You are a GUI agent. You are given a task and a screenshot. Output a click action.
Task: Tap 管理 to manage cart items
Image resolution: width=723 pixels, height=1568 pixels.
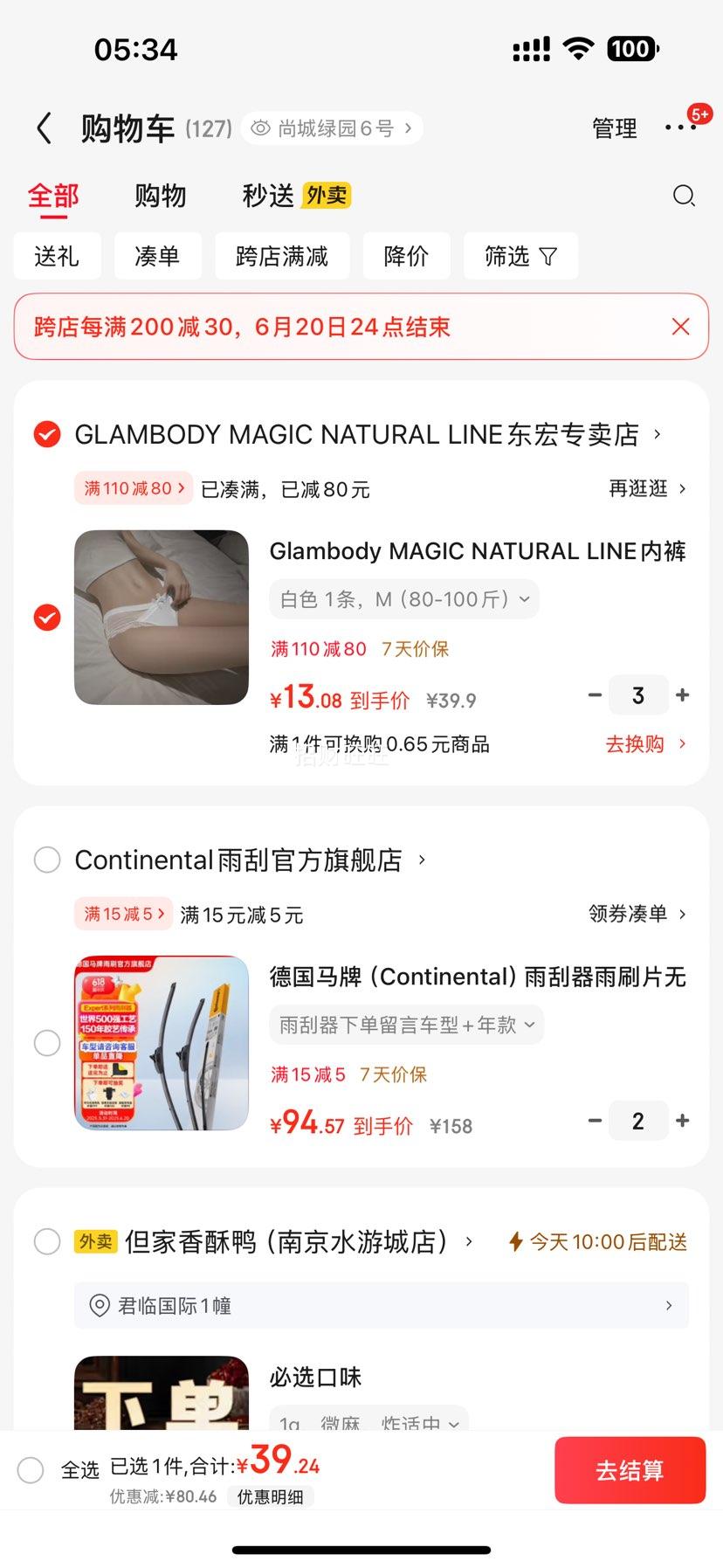(614, 128)
